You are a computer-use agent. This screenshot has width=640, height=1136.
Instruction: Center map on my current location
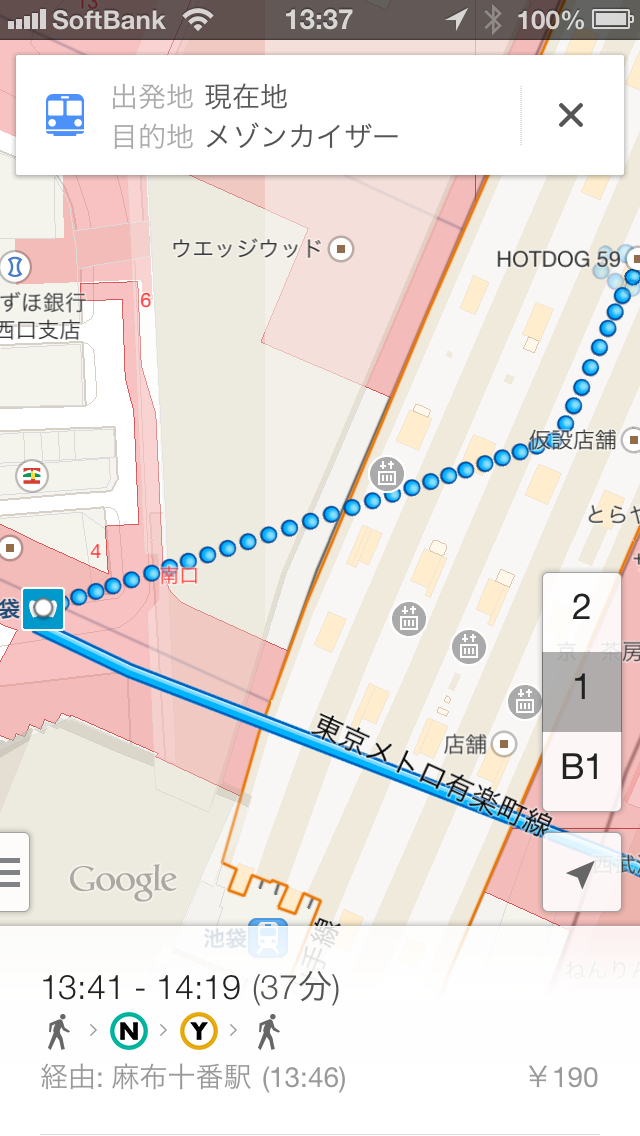click(581, 875)
